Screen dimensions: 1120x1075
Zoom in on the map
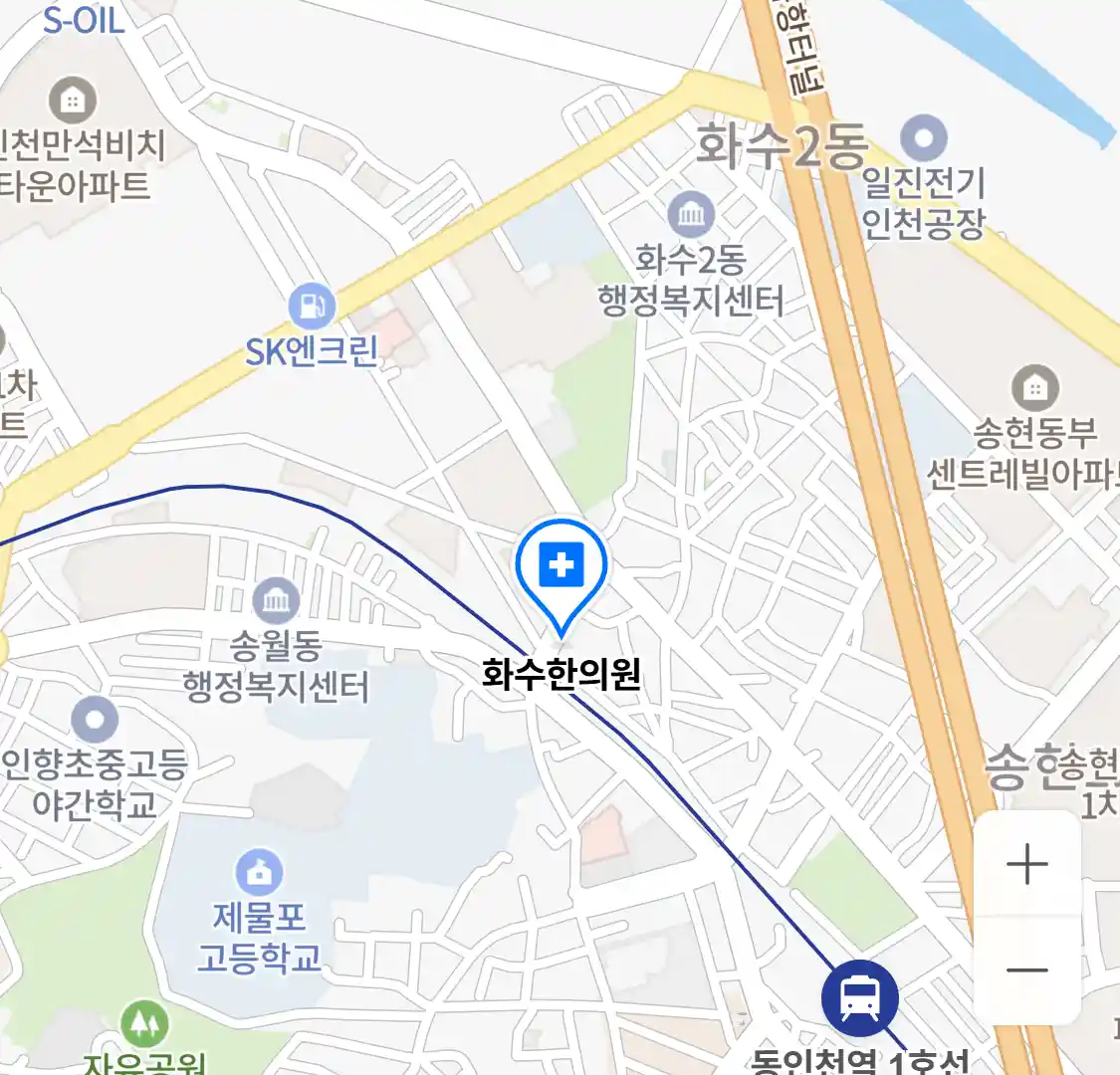[1026, 864]
